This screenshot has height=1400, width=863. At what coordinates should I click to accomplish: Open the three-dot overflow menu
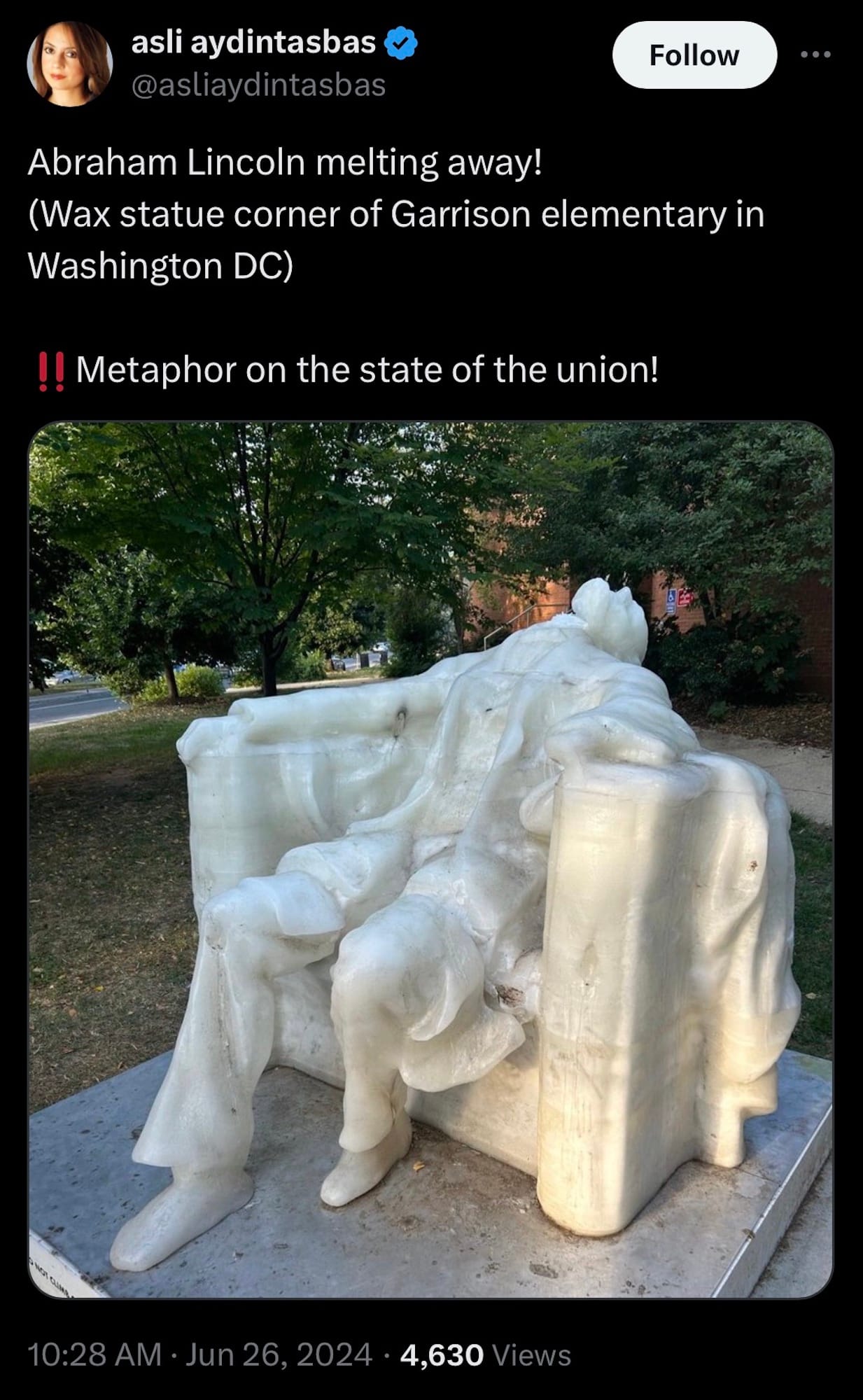click(x=816, y=55)
